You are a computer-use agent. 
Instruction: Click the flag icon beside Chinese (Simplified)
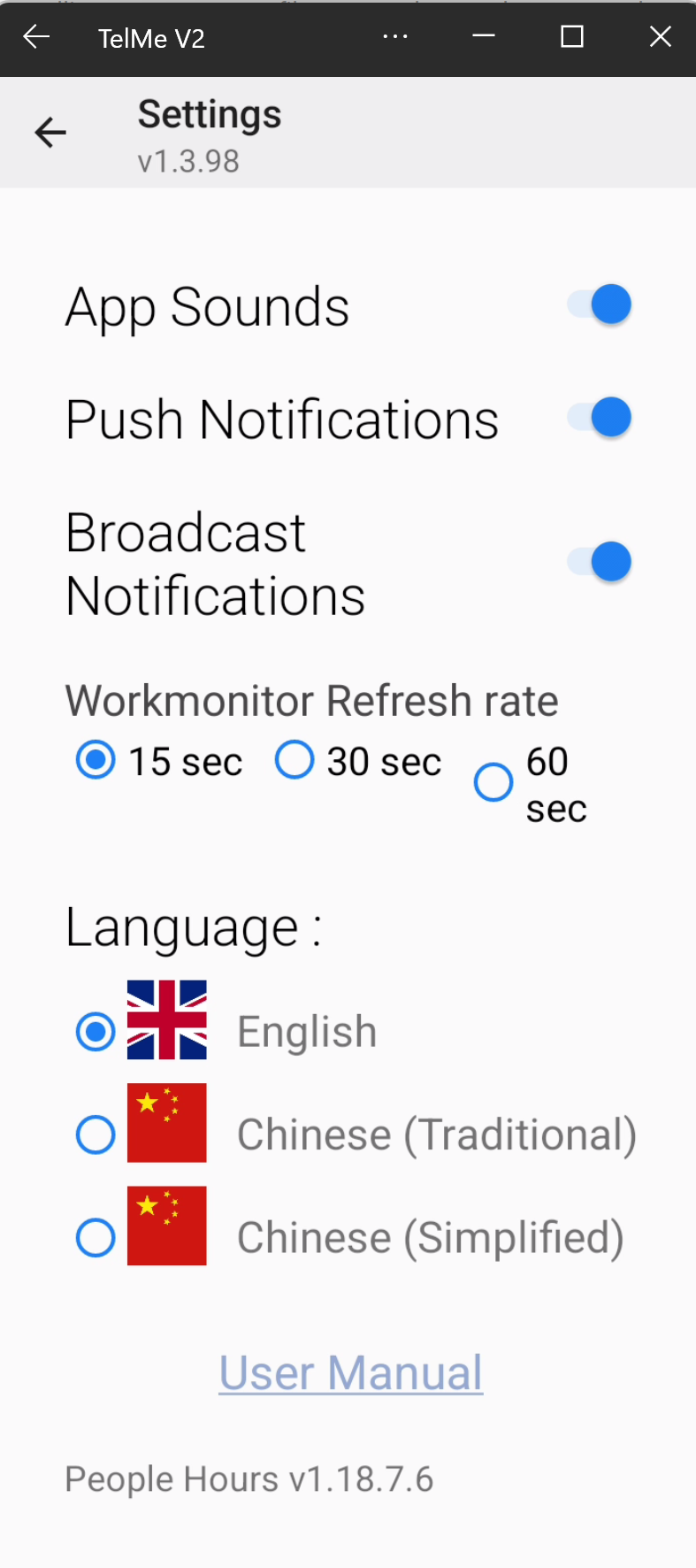(166, 1225)
